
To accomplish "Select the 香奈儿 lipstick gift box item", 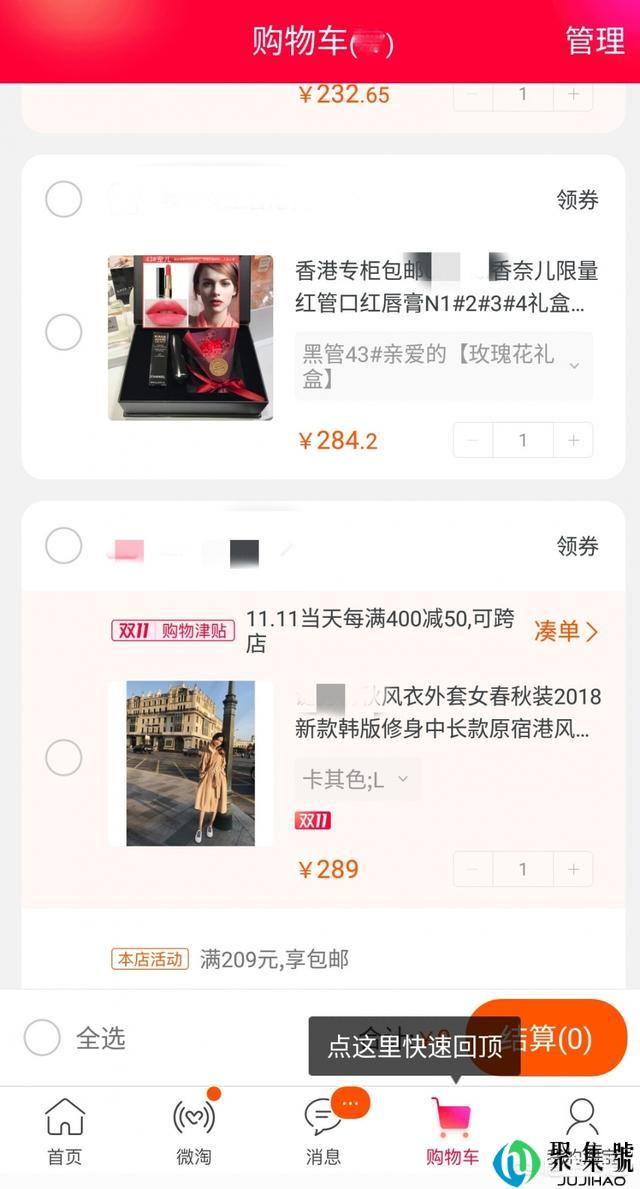I will [64, 332].
